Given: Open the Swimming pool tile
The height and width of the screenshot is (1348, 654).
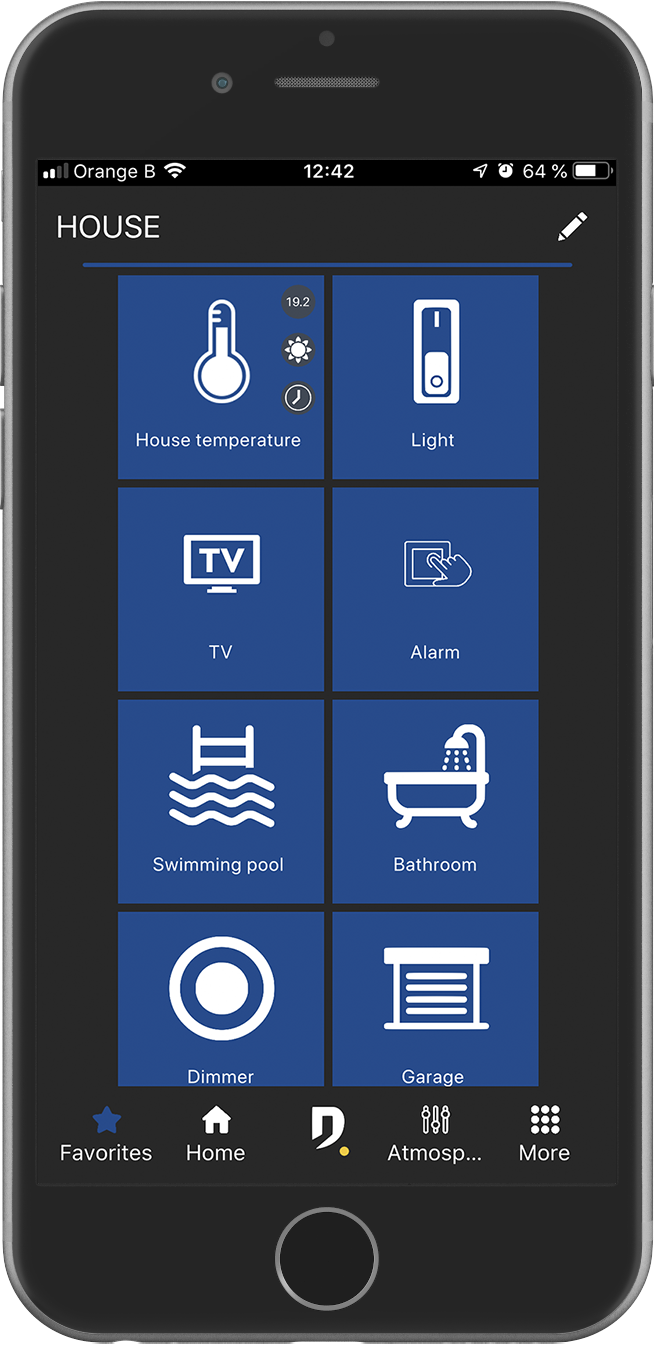Looking at the screenshot, I should tap(220, 801).
